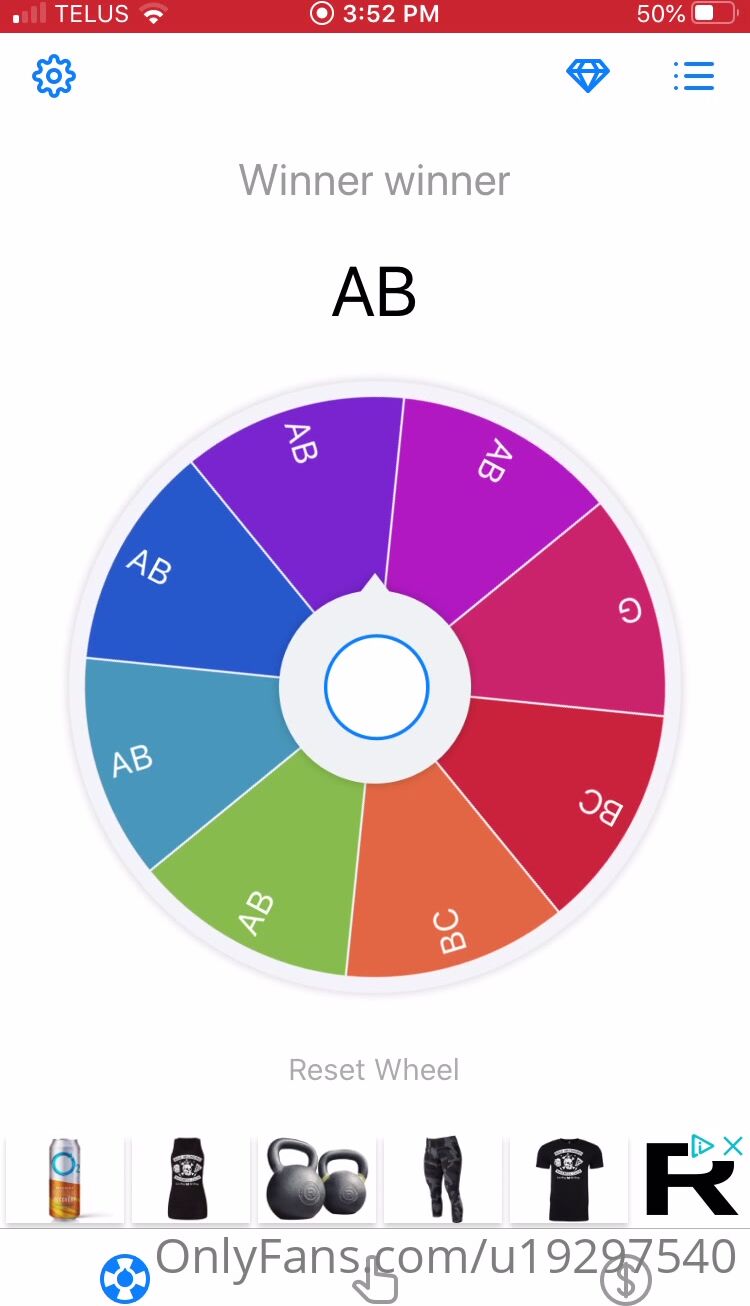Image resolution: width=750 pixels, height=1306 pixels.
Task: Switch to the hand pointer tab
Action: 376,1280
